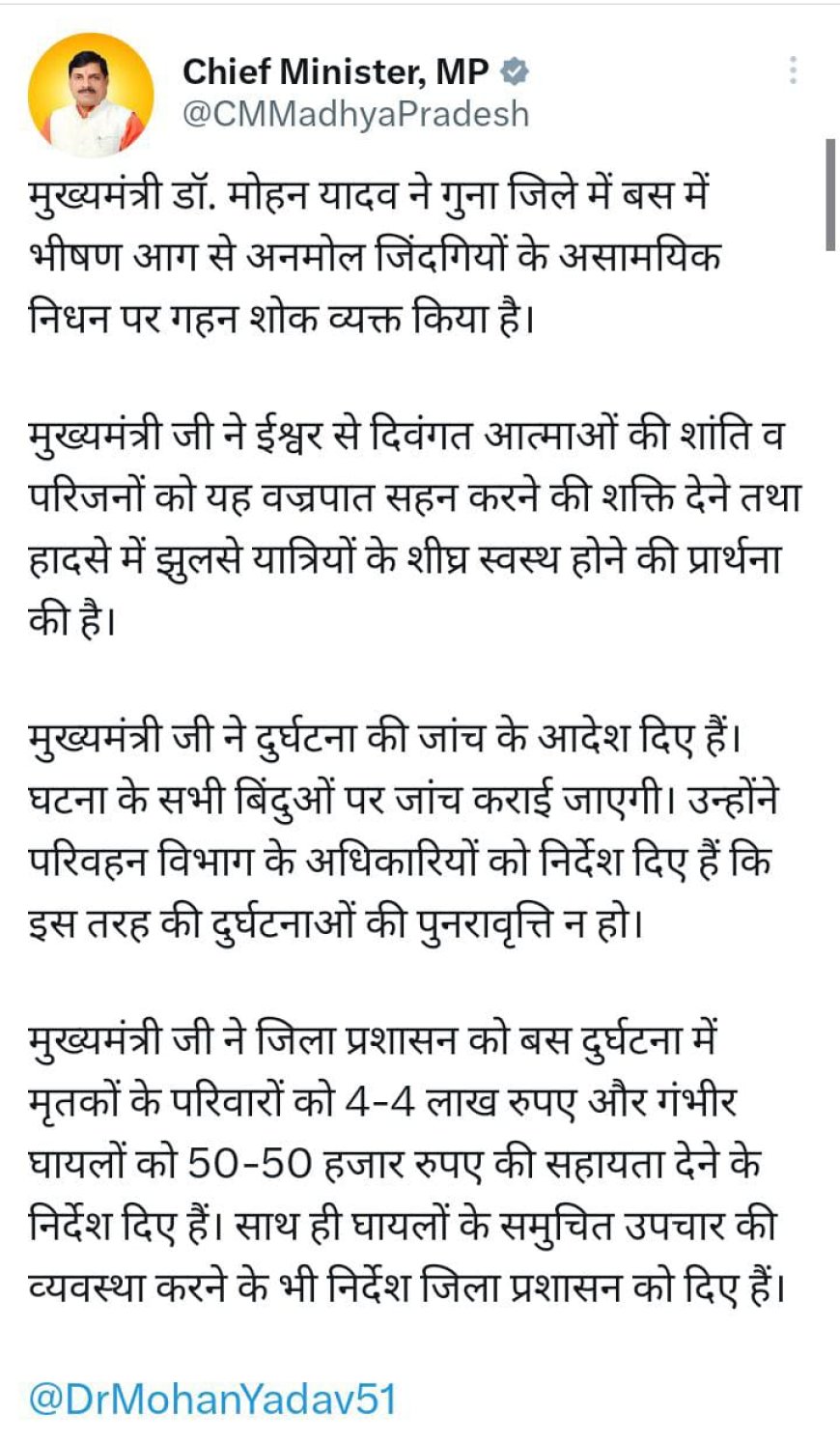840x1443 pixels.
Task: Open the tweet's three-dot overflow menu
Action: [792, 71]
